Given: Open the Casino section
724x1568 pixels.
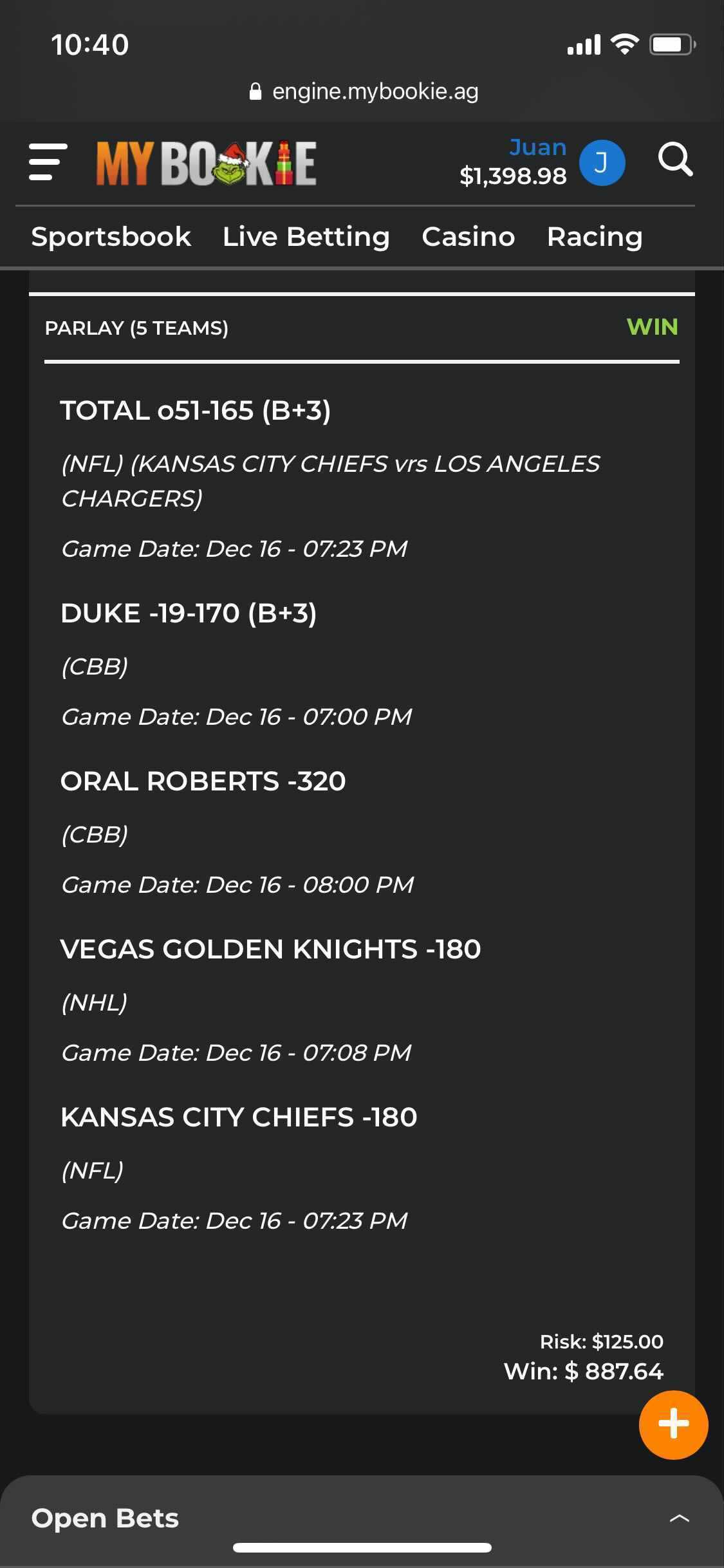Looking at the screenshot, I should (469, 236).
